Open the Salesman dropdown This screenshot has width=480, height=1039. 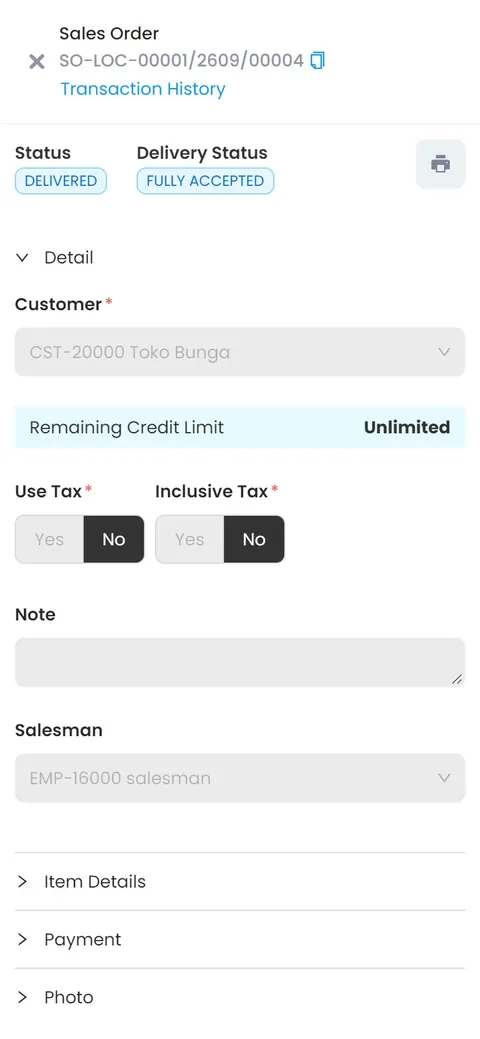point(240,778)
